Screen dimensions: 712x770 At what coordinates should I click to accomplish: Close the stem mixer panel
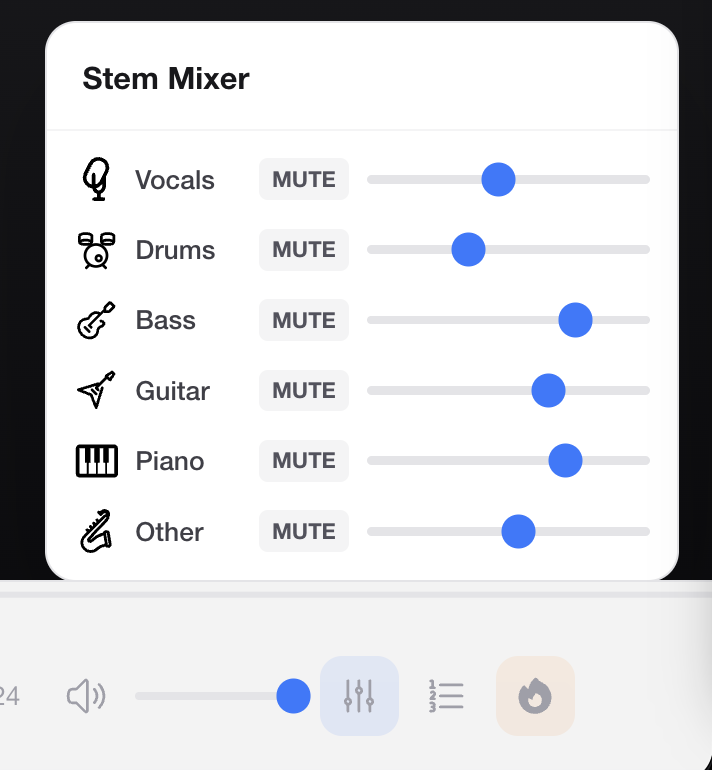[359, 696]
